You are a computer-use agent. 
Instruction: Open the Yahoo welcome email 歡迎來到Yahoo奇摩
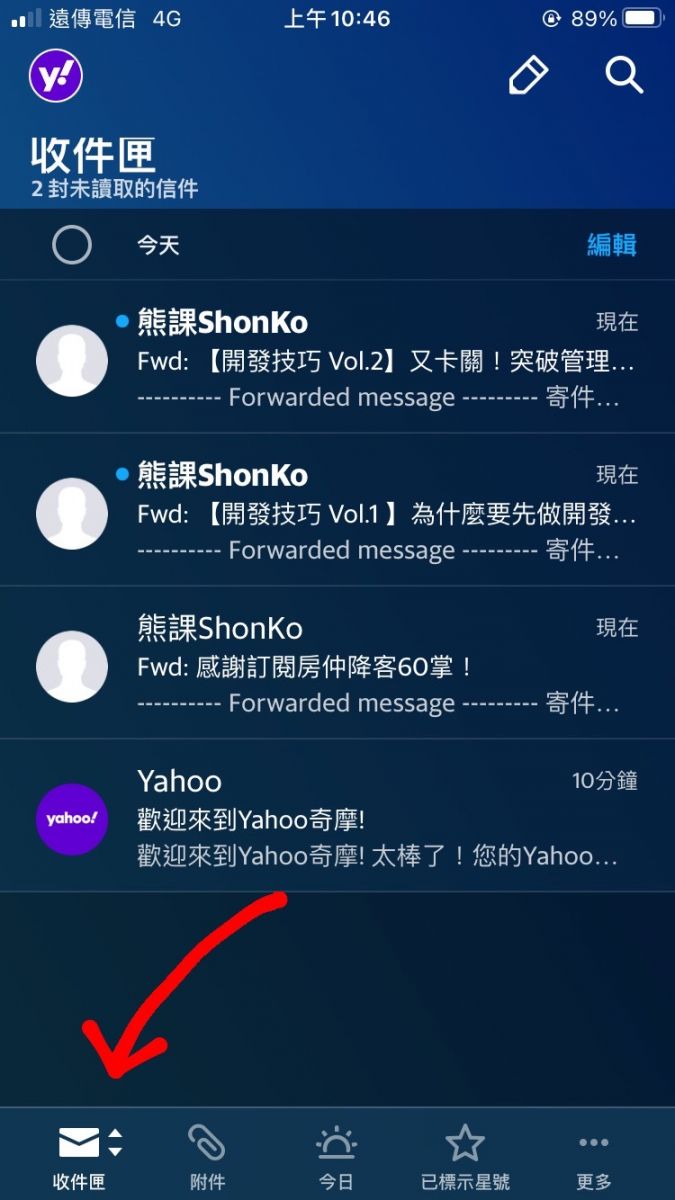(x=385, y=818)
